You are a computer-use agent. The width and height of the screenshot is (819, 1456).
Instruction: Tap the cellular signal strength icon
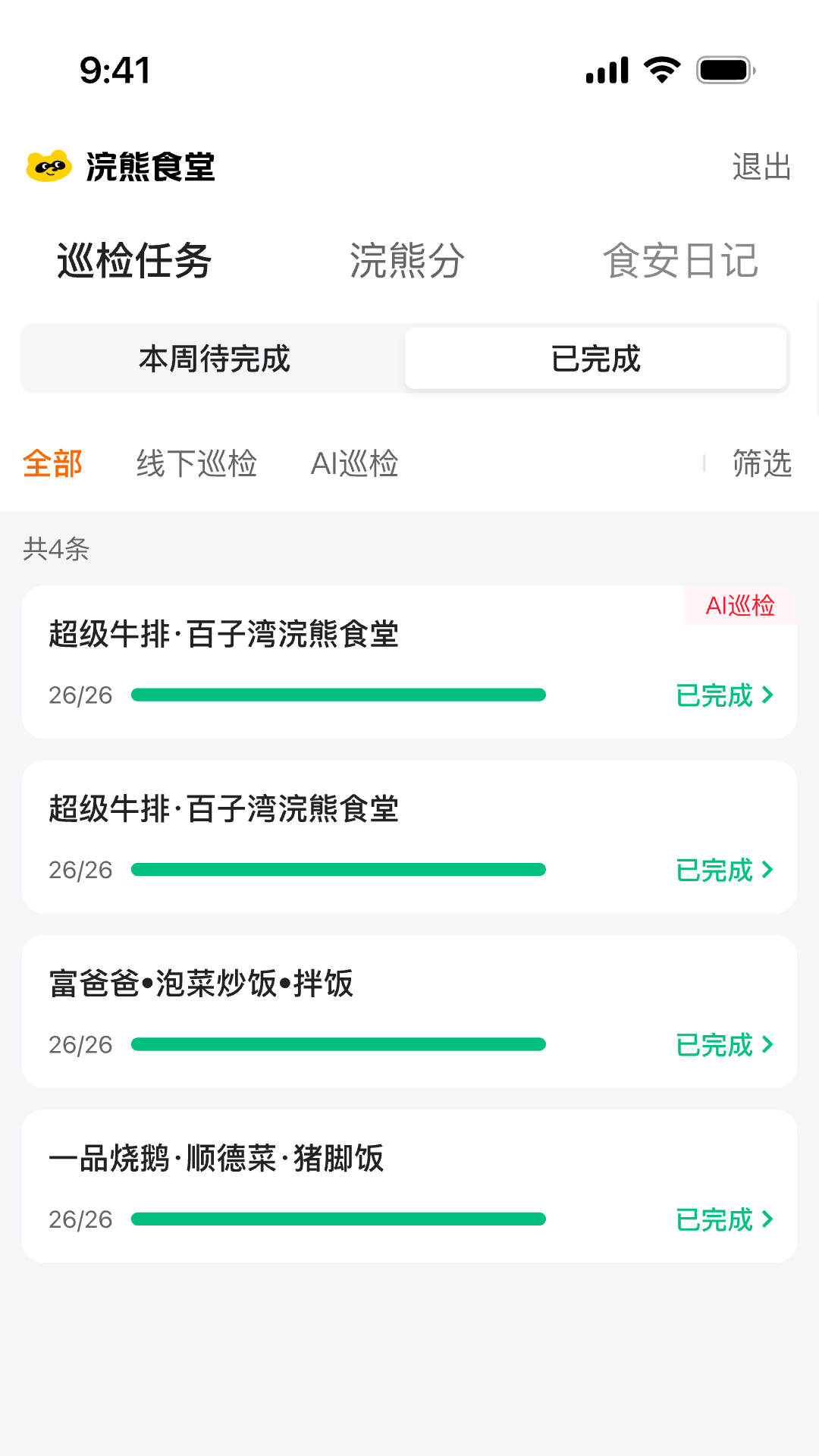[604, 69]
